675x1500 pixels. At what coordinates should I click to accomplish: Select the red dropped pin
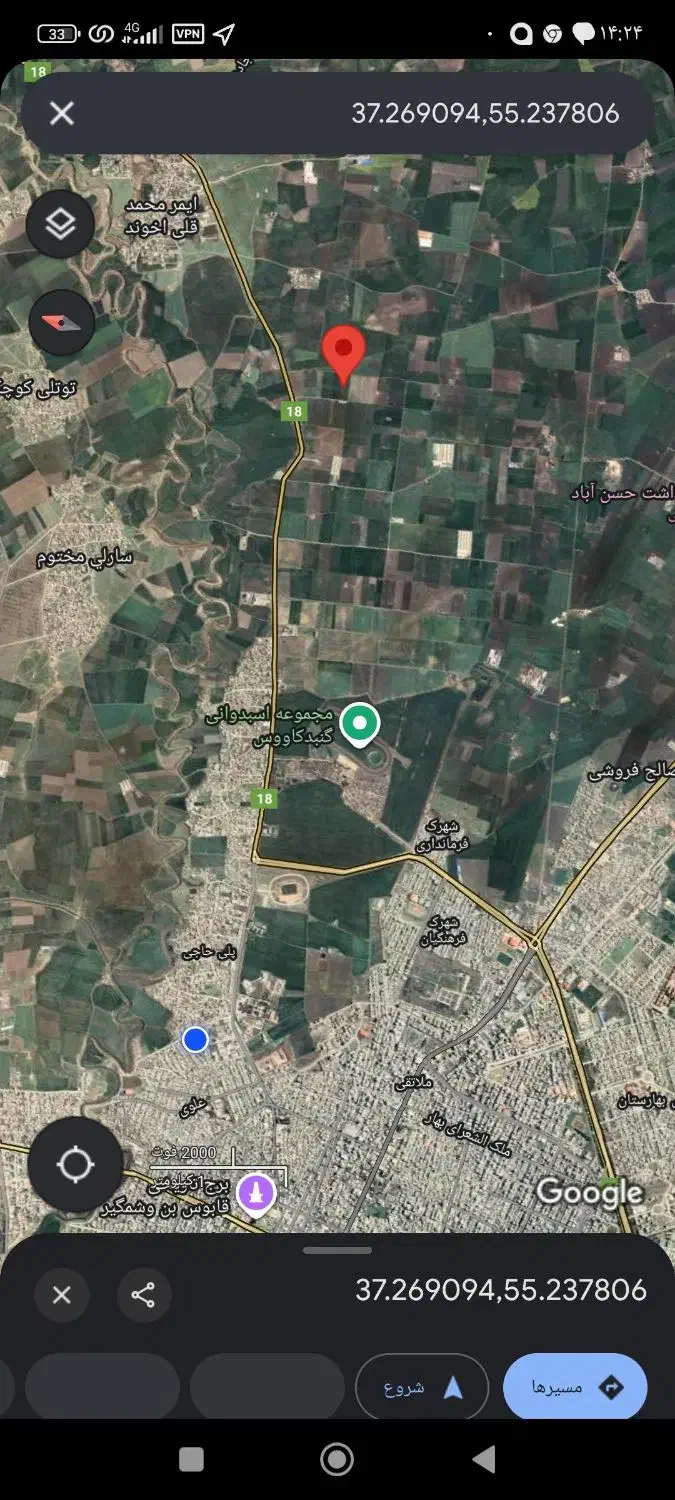click(x=343, y=354)
